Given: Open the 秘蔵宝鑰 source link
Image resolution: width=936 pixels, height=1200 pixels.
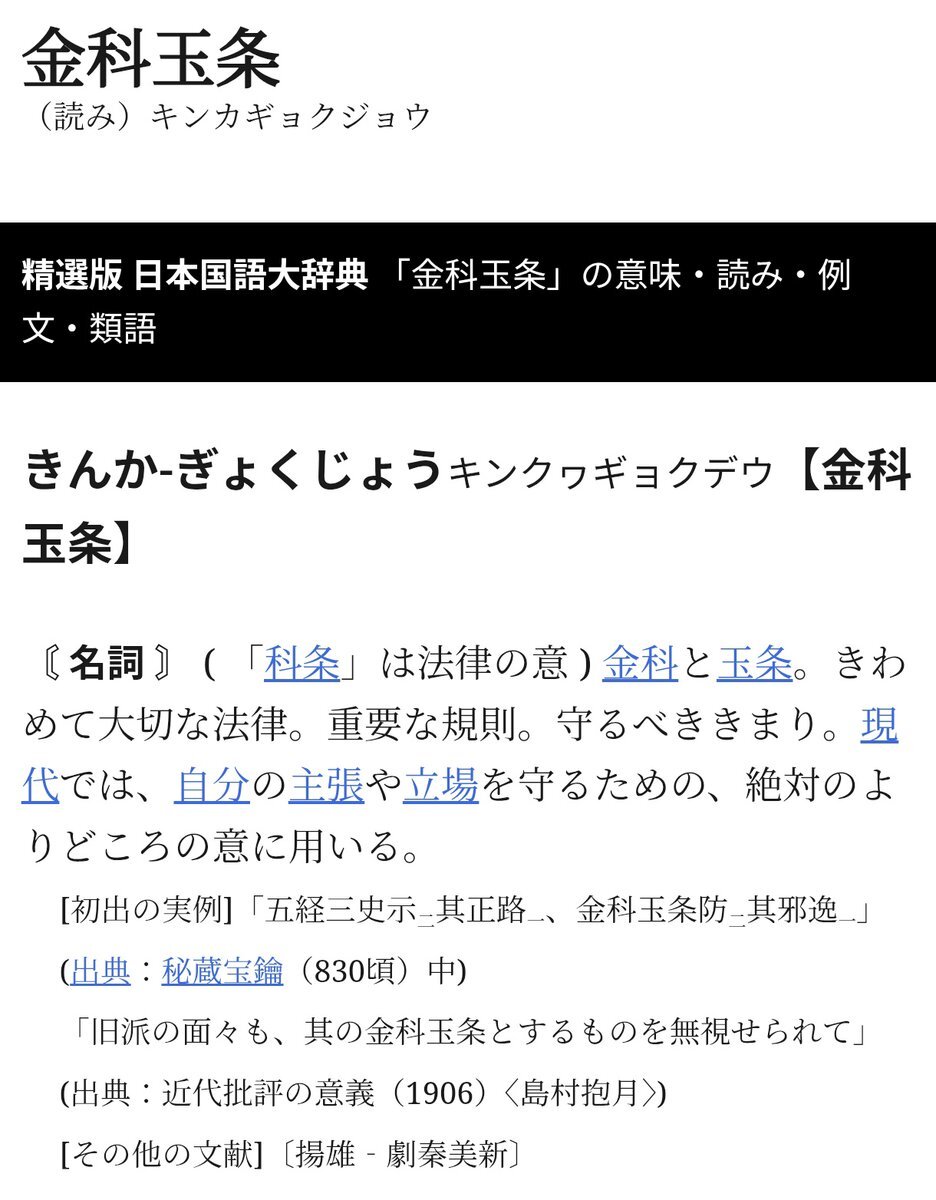Looking at the screenshot, I should coord(222,971).
